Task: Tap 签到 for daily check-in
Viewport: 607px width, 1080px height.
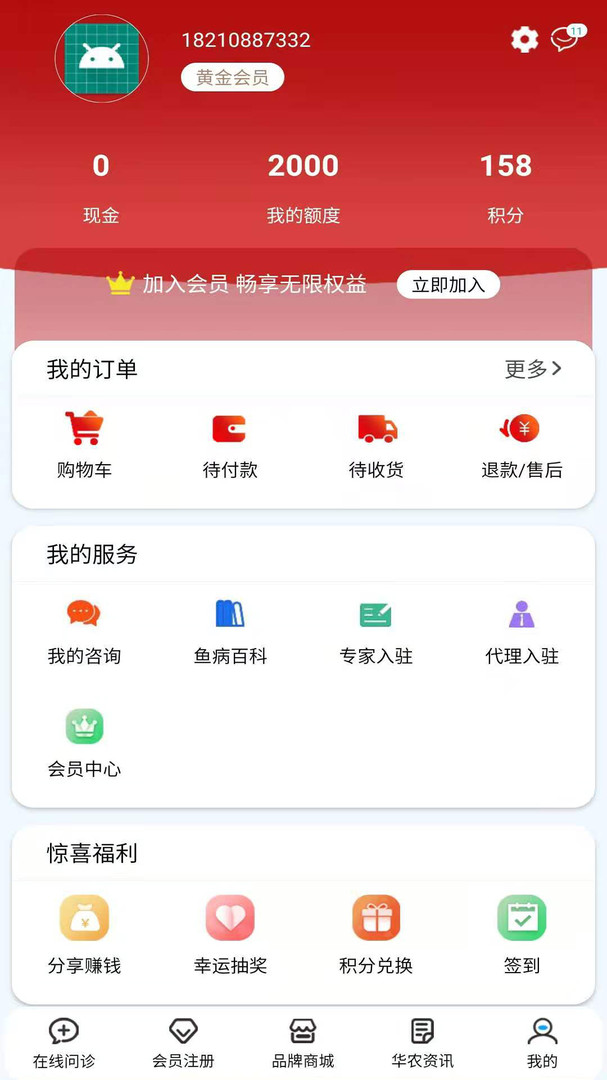Action: [521, 934]
